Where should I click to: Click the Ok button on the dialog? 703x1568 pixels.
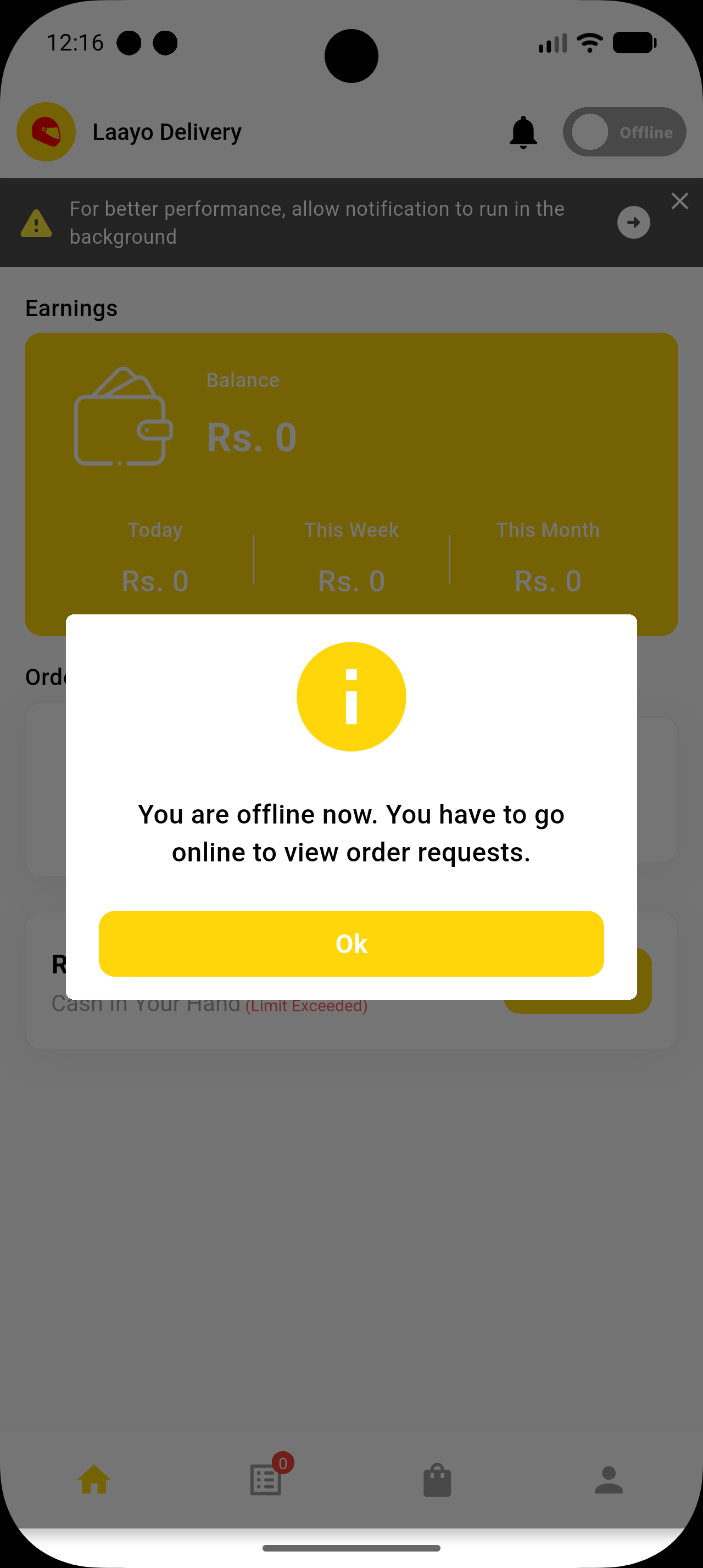tap(351, 943)
